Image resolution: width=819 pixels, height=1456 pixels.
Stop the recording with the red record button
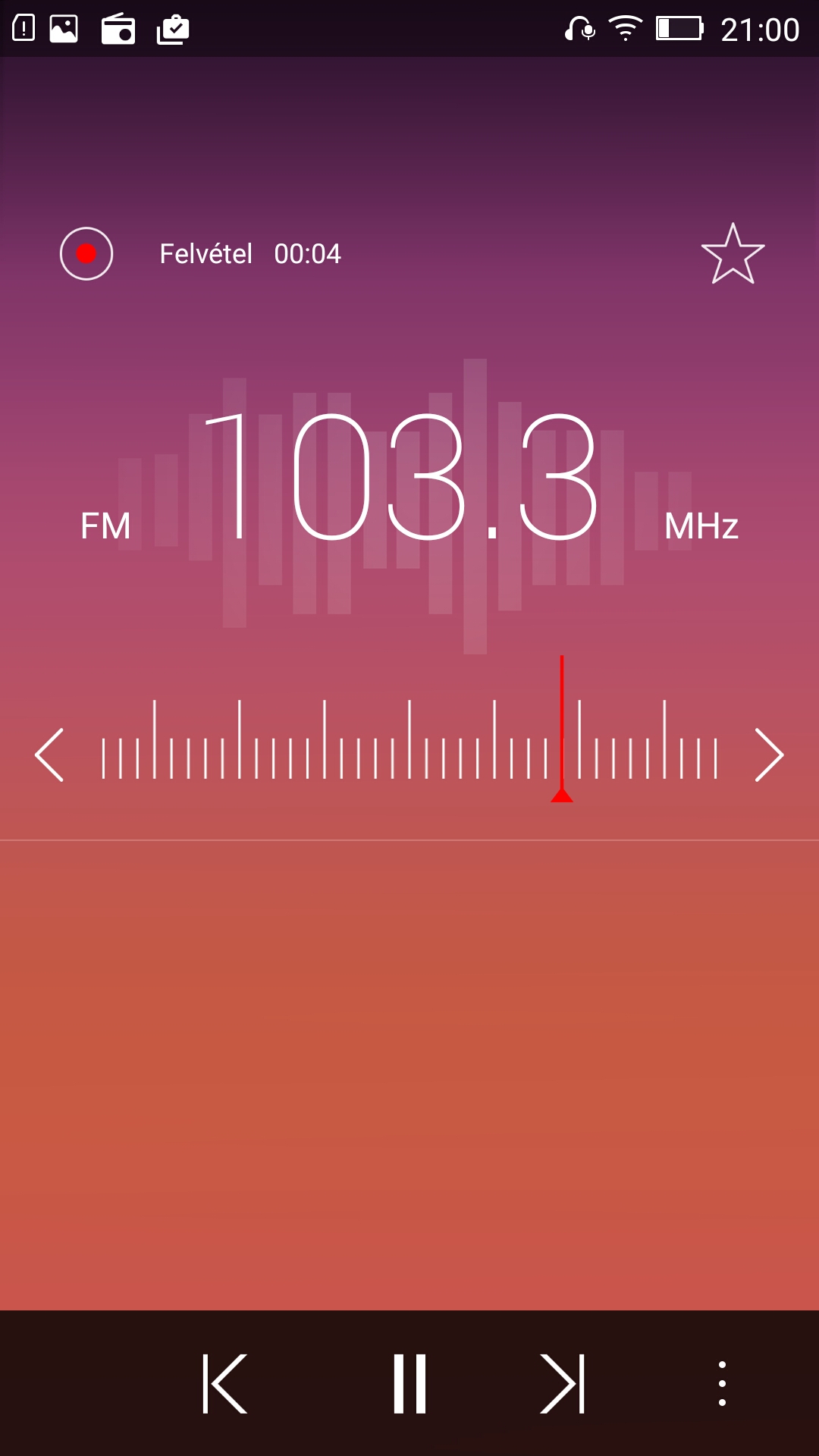pos(86,253)
